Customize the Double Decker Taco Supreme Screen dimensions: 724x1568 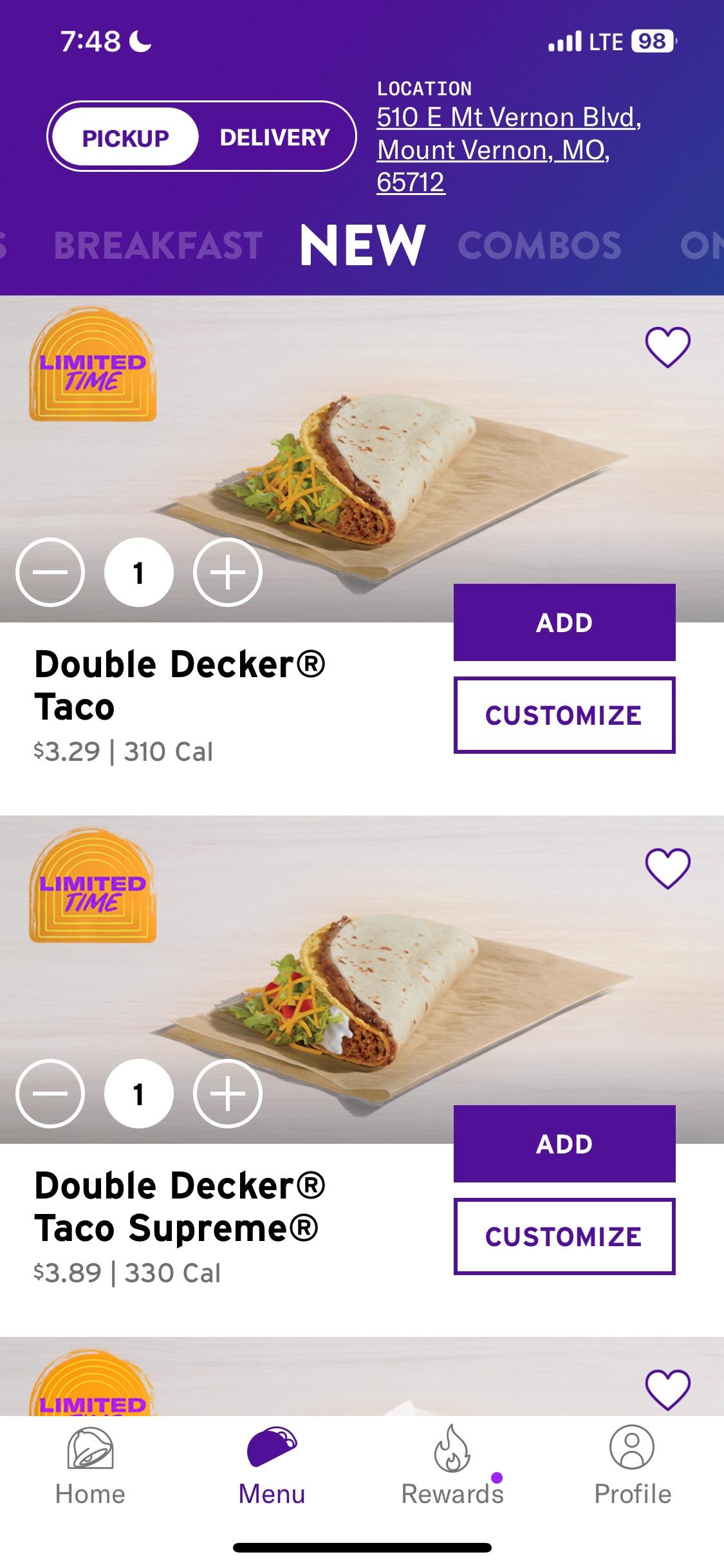[564, 1237]
